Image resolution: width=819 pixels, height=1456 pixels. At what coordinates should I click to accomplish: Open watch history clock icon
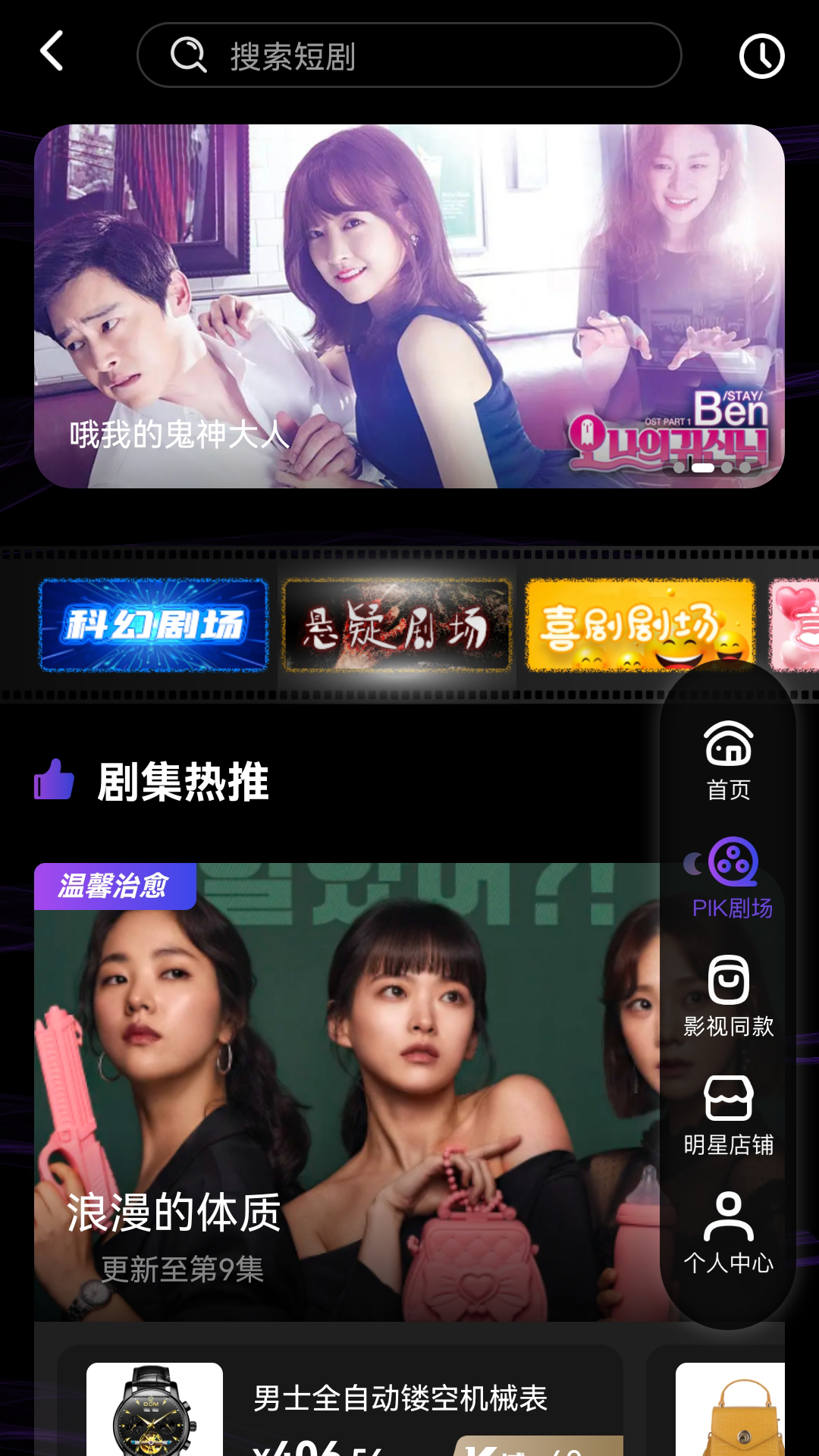[761, 55]
